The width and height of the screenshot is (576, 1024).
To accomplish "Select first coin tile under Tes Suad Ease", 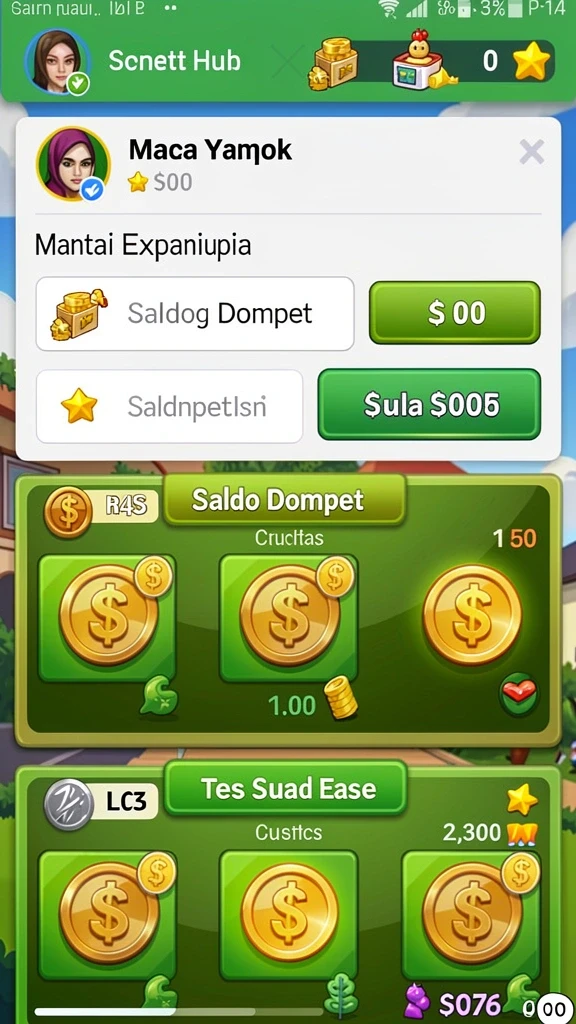I will [x=108, y=914].
